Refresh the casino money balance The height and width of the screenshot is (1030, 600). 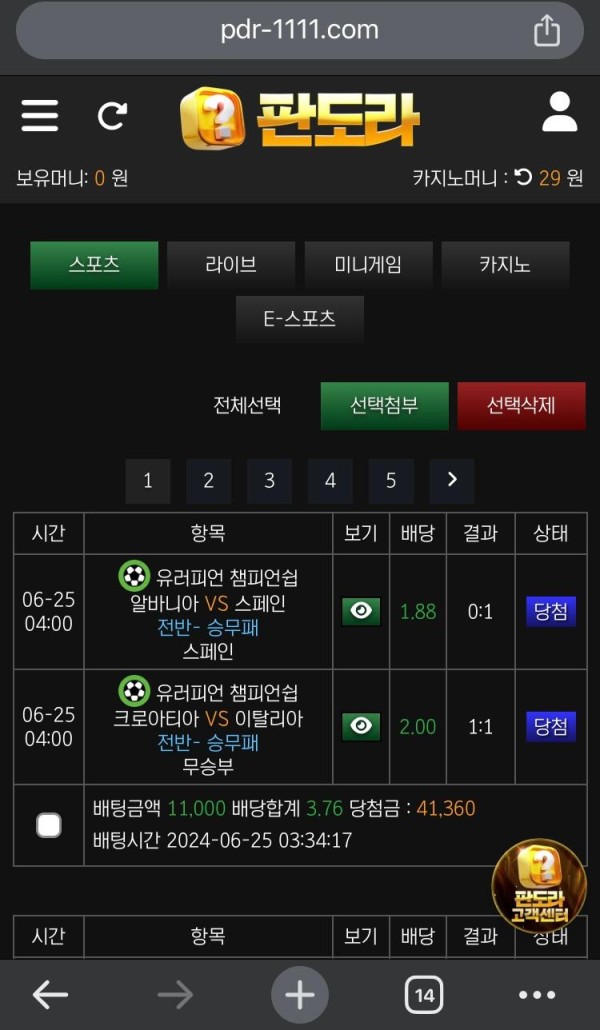pyautogui.click(x=524, y=178)
